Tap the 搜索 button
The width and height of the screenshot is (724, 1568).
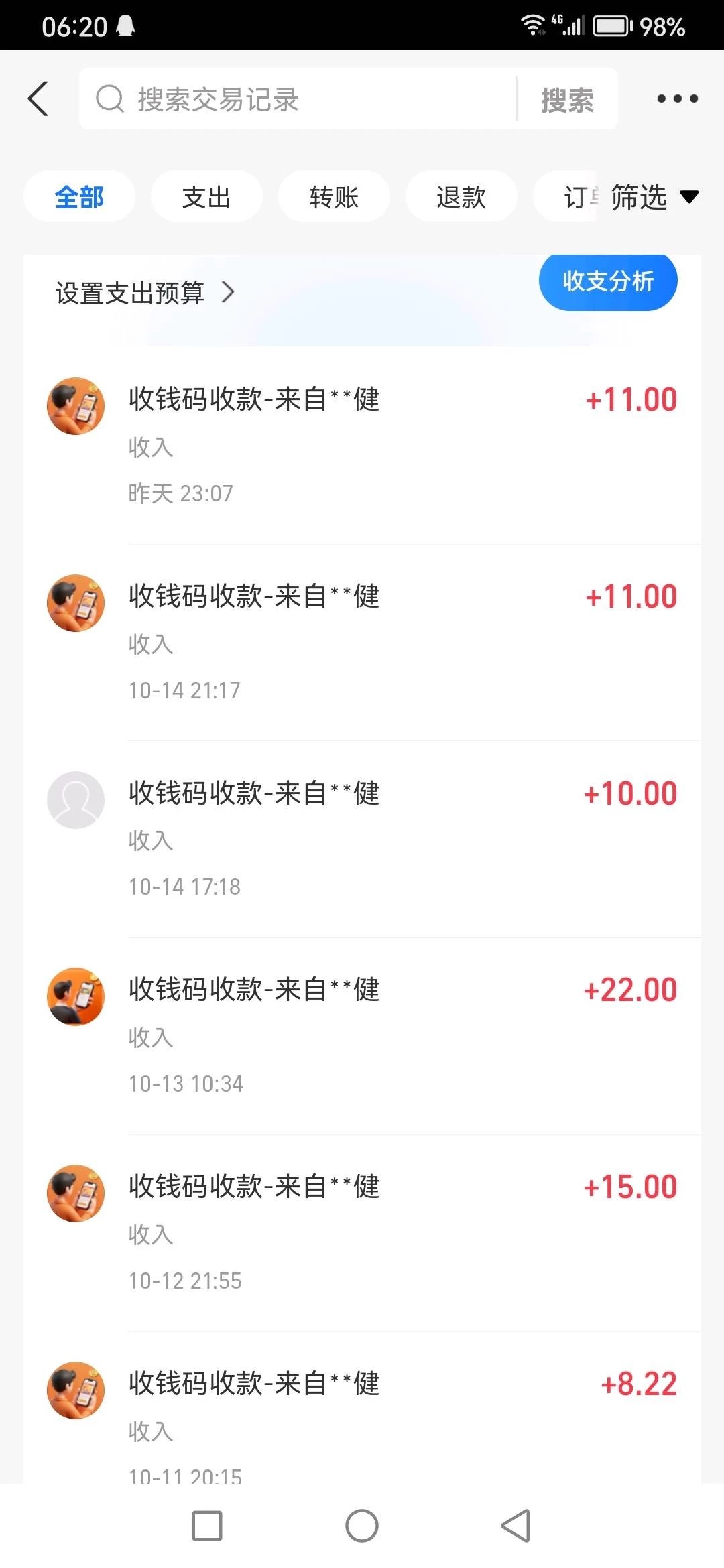point(567,100)
